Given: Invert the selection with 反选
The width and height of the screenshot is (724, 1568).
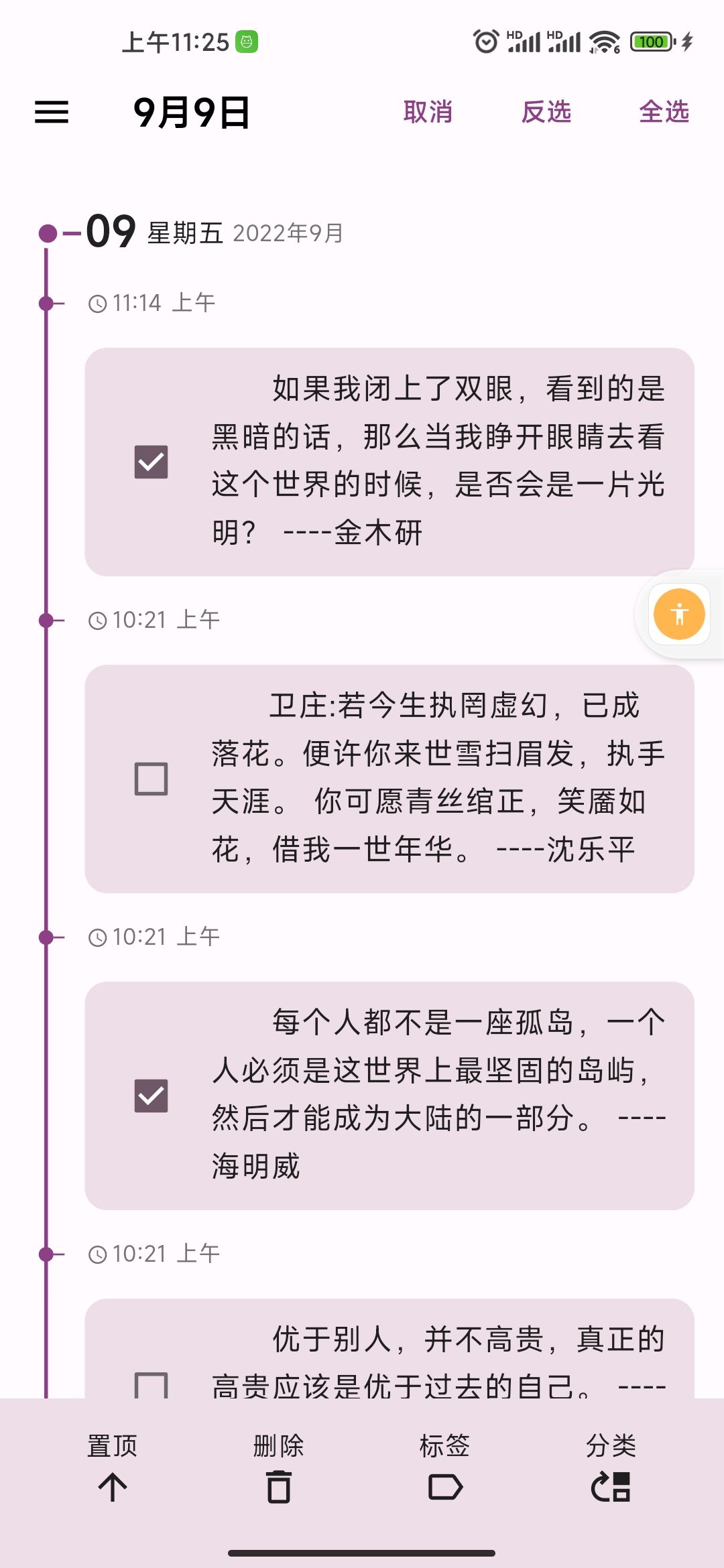Looking at the screenshot, I should click(546, 112).
